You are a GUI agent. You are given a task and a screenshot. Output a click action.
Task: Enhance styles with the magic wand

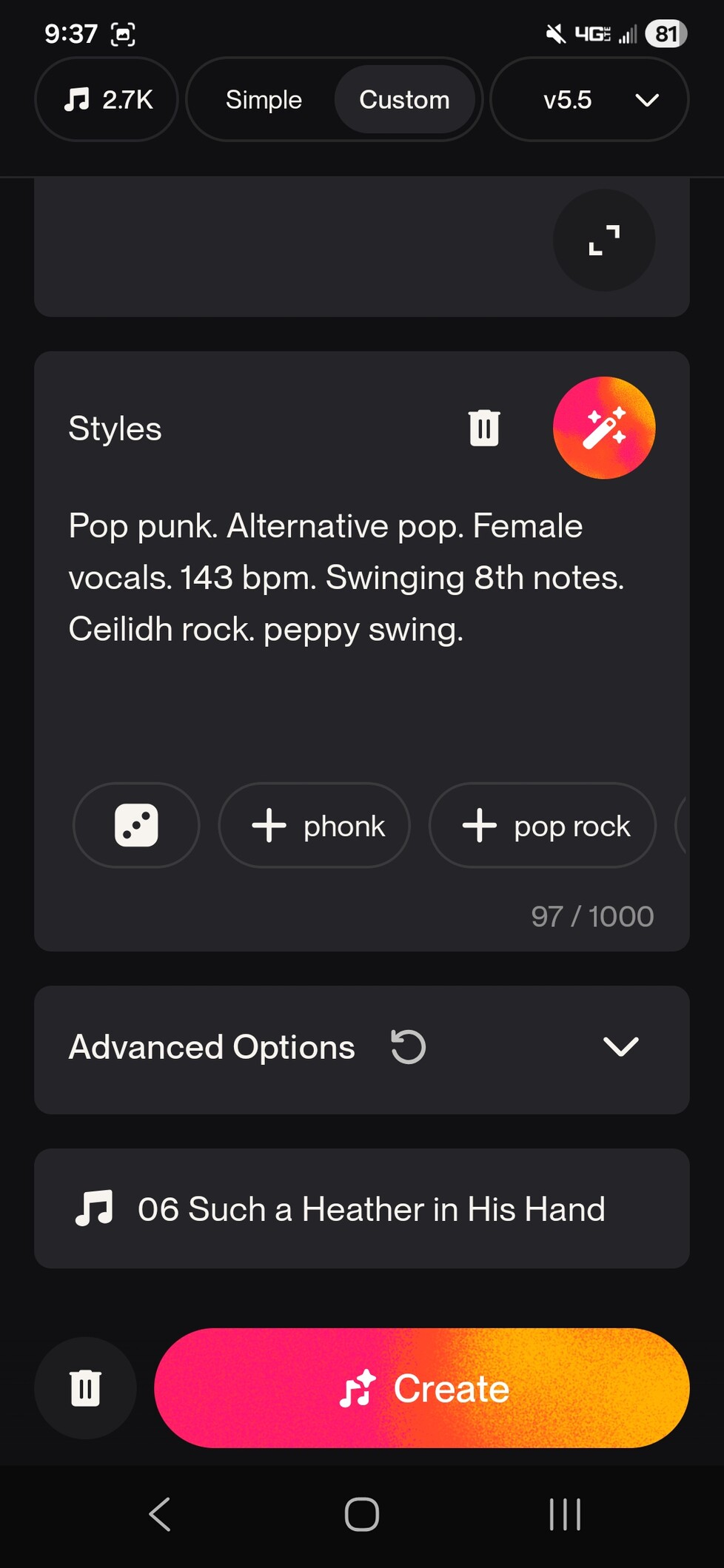pos(603,428)
